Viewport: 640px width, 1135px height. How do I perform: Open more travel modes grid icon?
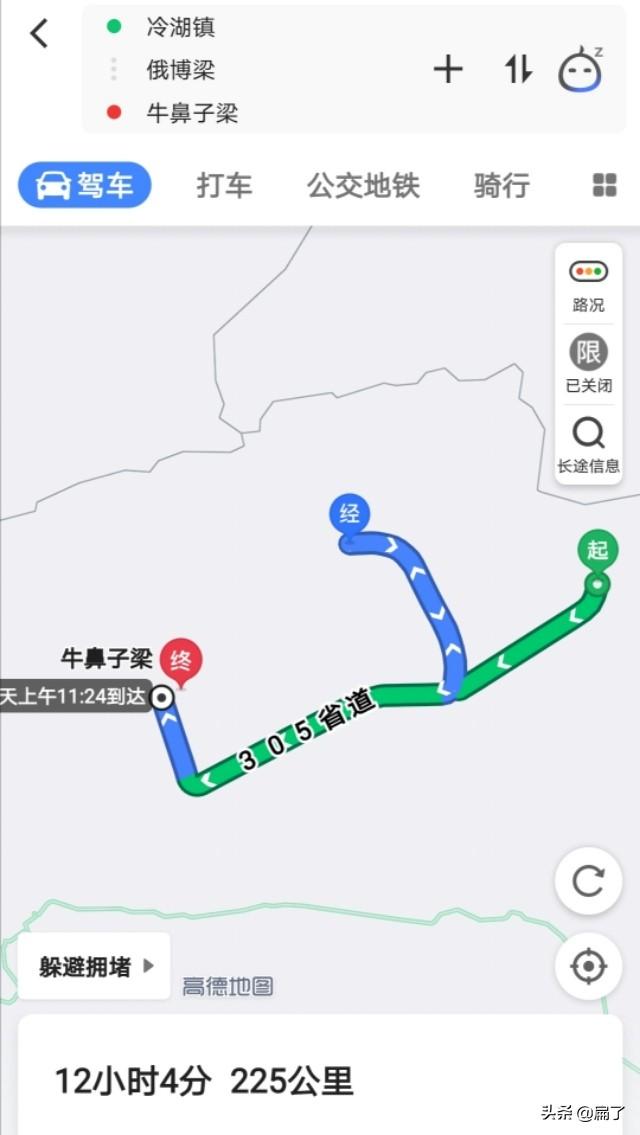[x=605, y=185]
